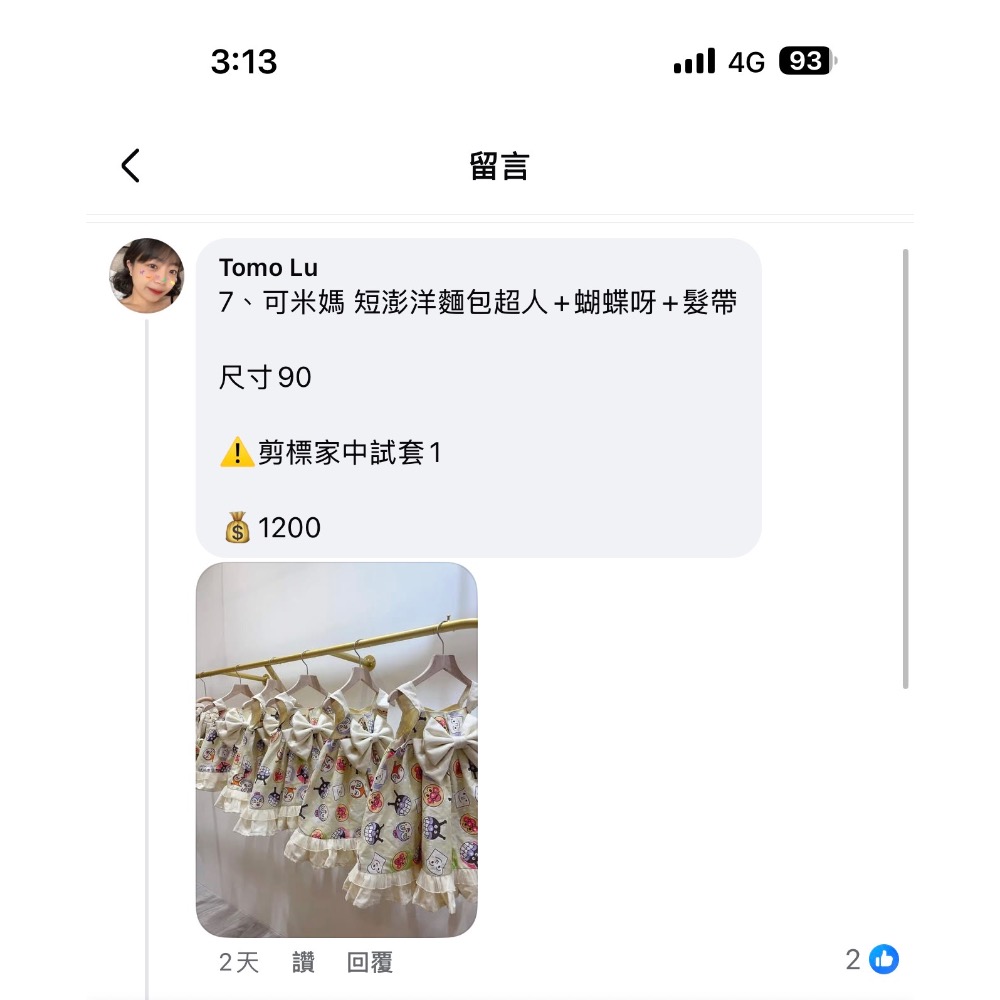View the attached dress photo
The width and height of the screenshot is (1000, 1000).
click(x=336, y=750)
